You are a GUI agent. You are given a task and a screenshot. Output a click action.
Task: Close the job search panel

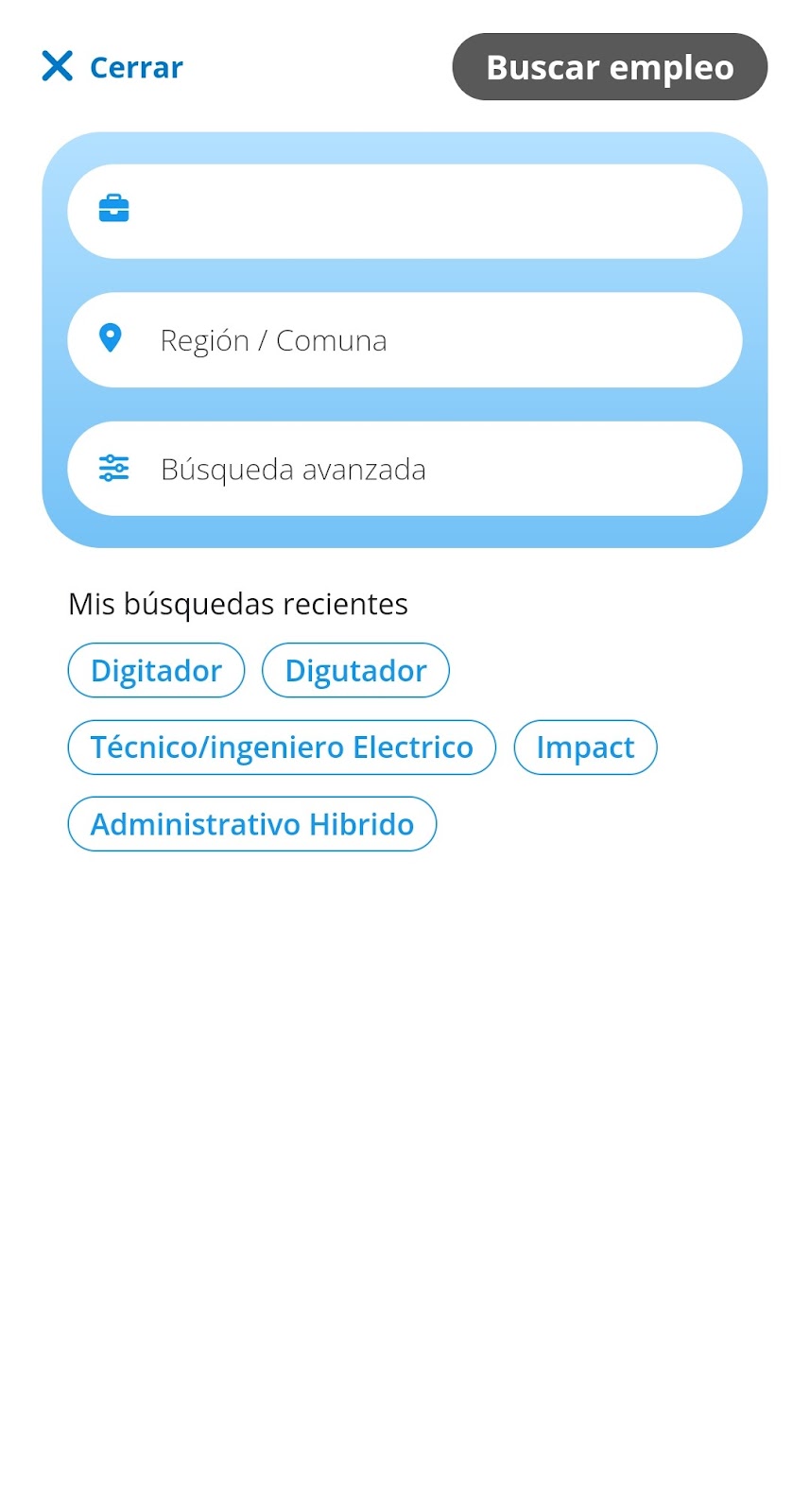tap(112, 67)
